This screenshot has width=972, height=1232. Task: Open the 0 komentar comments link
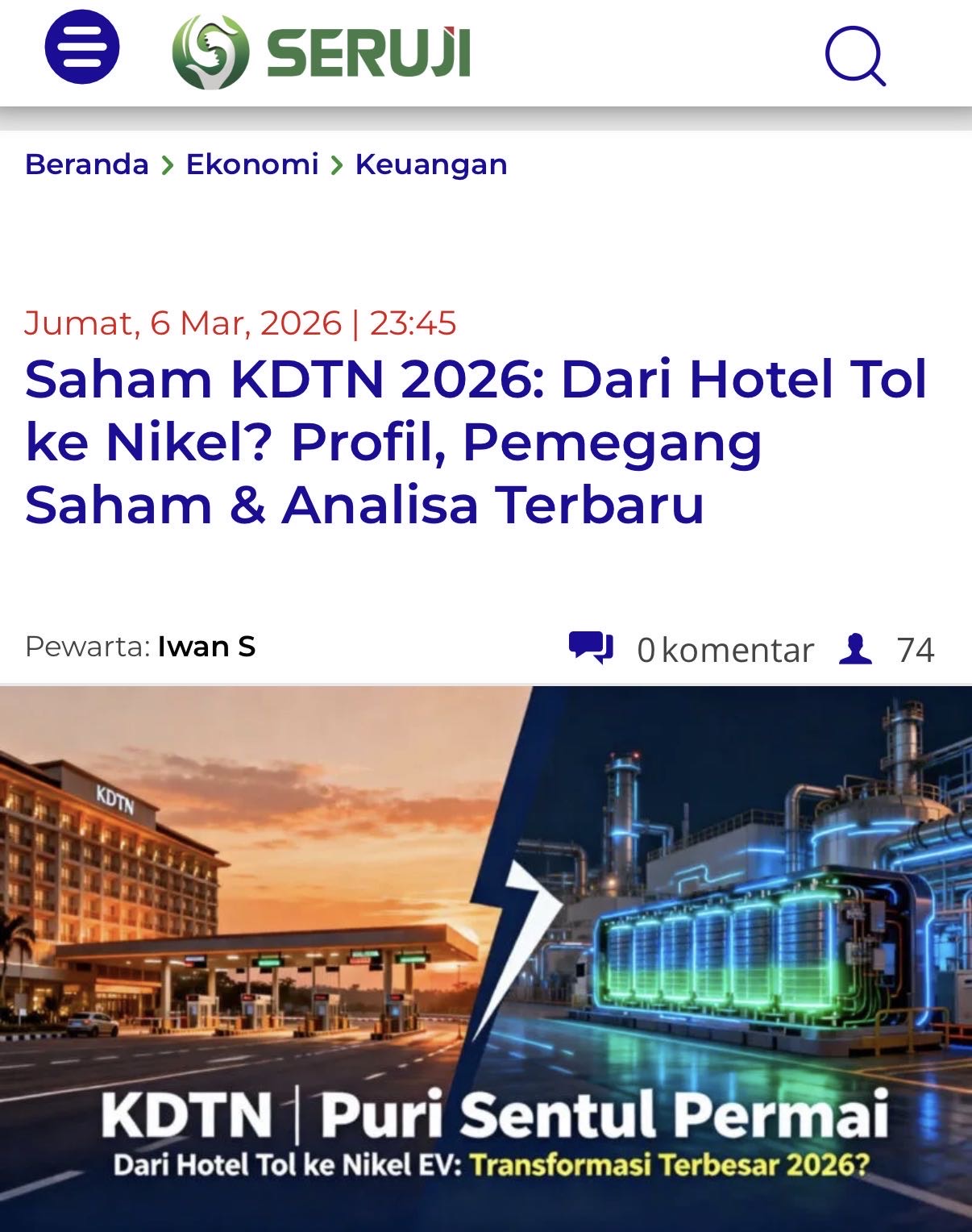coord(725,650)
